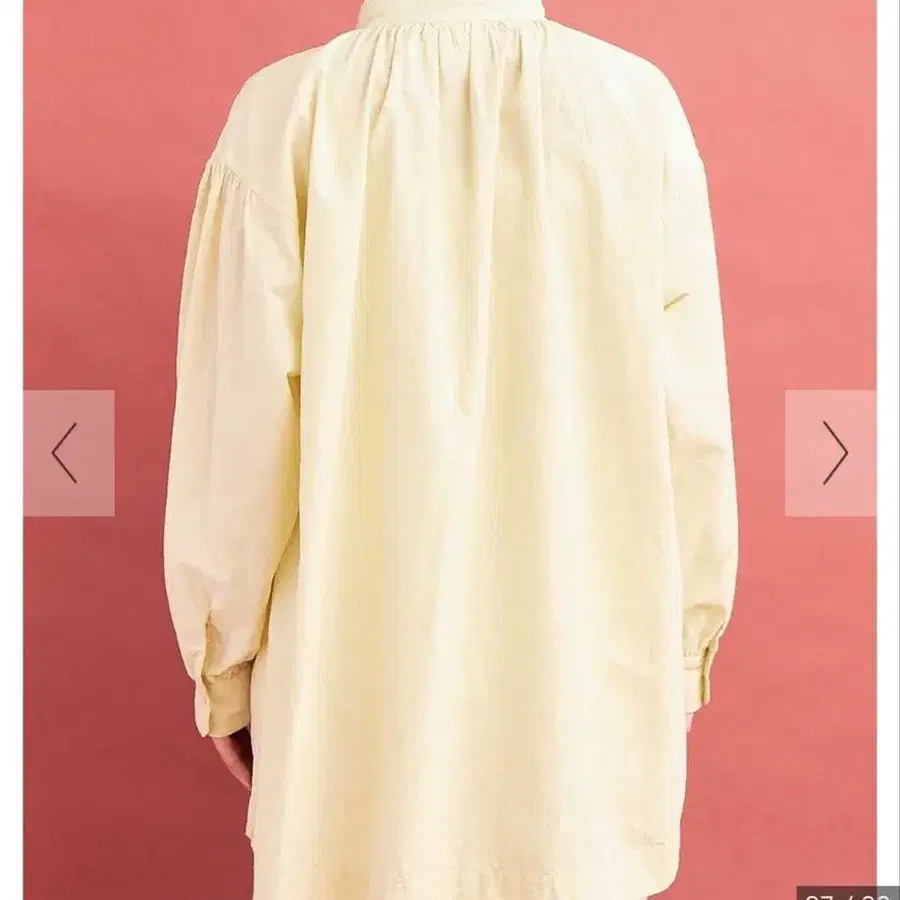Viewport: 900px width, 900px height.
Task: Show the next product photo
Action: (x=832, y=452)
